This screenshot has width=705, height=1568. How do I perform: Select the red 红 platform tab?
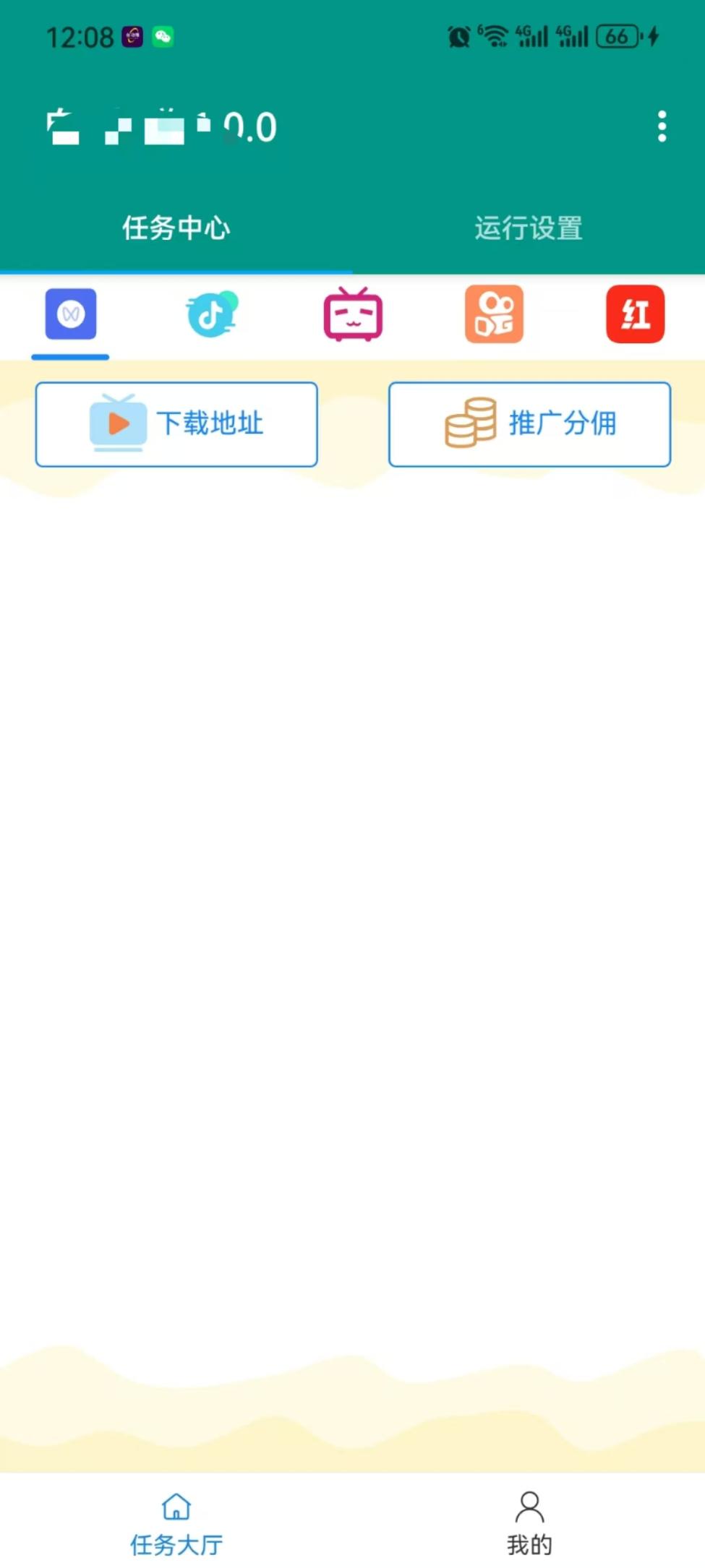point(635,314)
